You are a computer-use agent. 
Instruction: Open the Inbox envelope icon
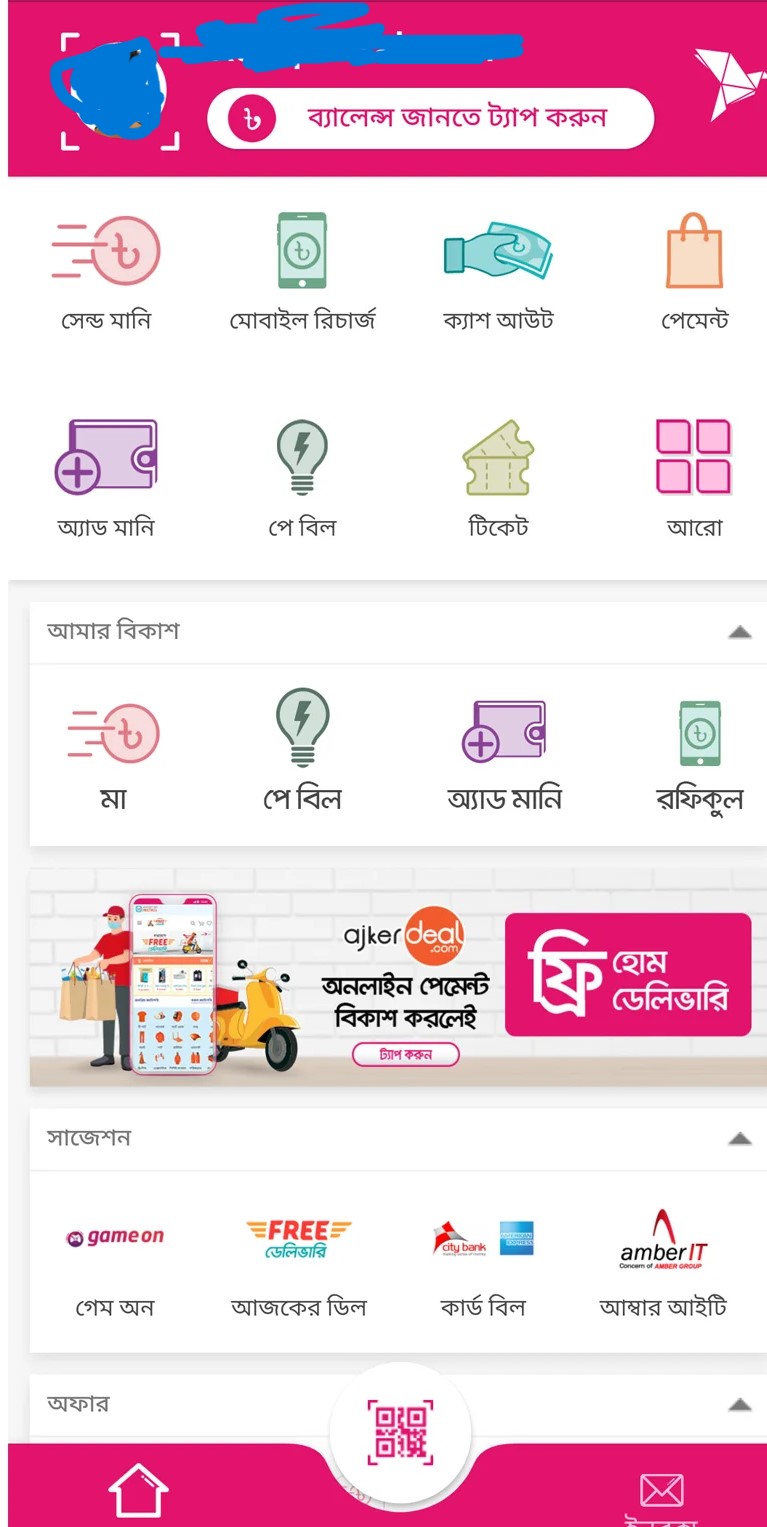point(661,1489)
